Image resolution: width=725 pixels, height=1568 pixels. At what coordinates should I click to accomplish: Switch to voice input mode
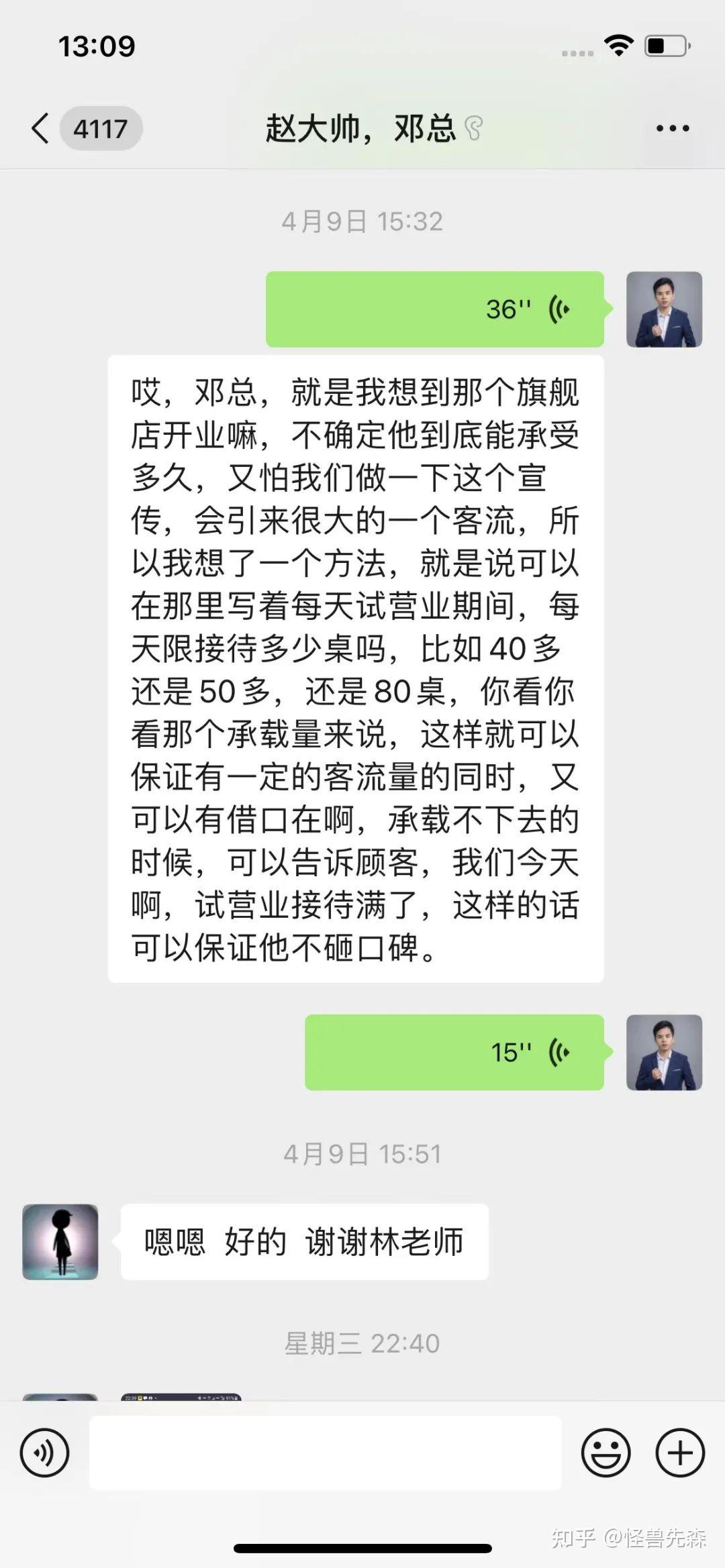pos(44,1453)
